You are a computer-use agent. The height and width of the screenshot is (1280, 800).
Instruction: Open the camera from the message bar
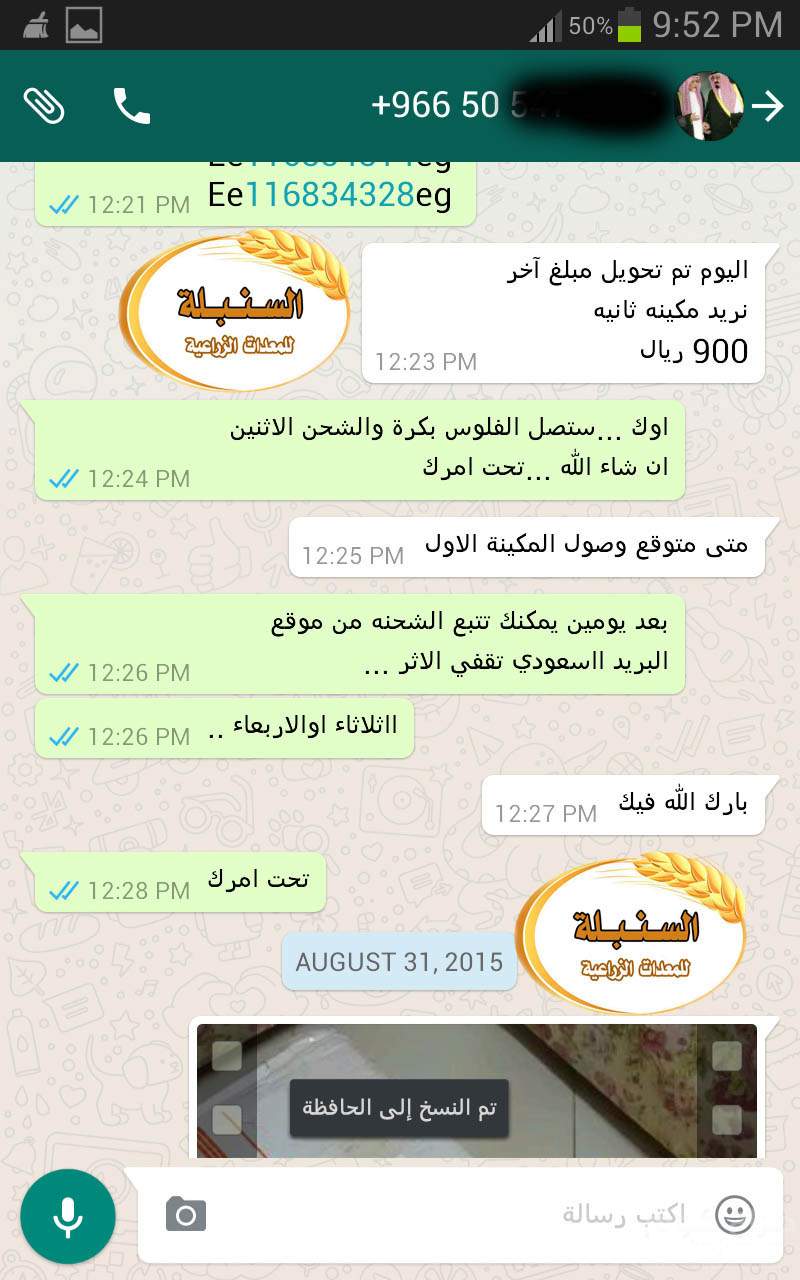point(186,1214)
